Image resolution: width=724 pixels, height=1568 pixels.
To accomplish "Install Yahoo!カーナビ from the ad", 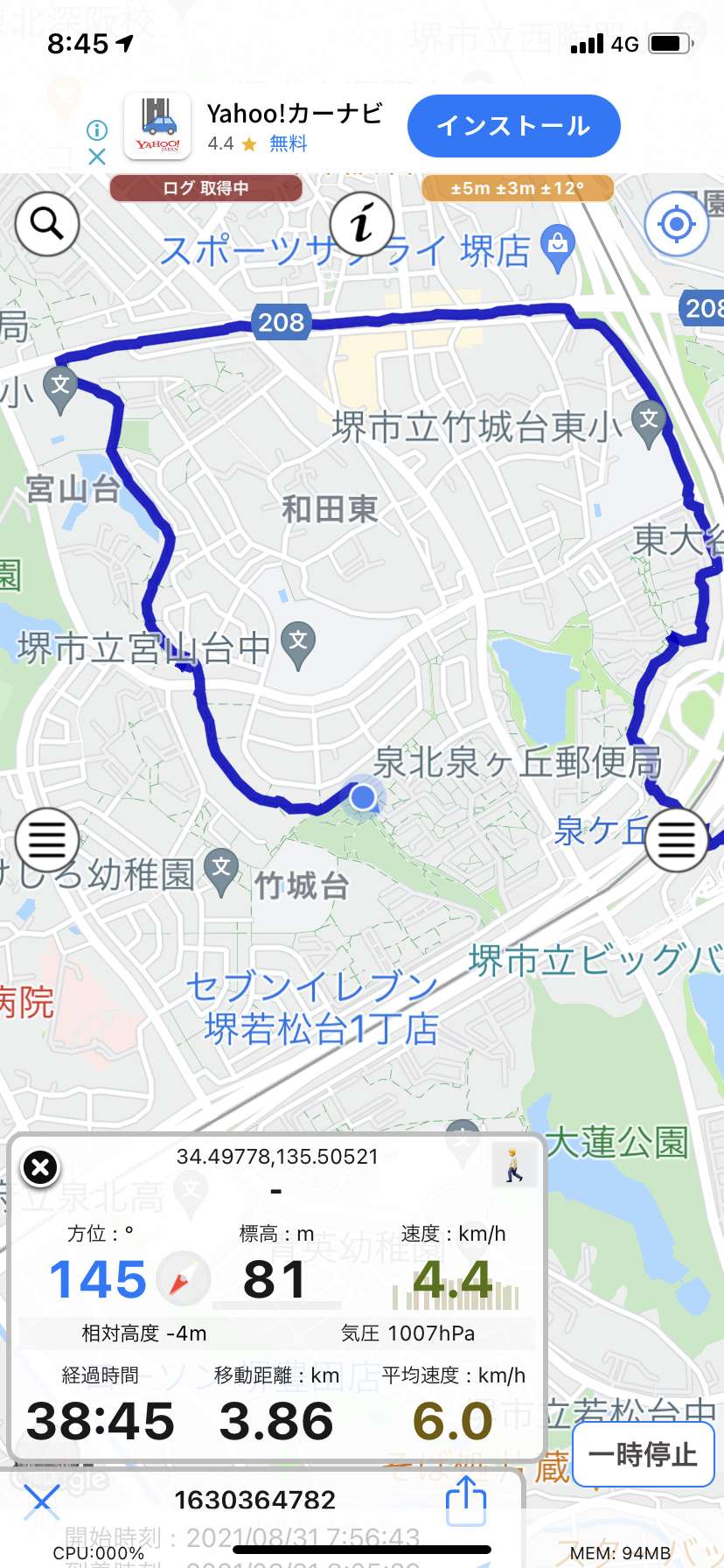I will point(514,126).
